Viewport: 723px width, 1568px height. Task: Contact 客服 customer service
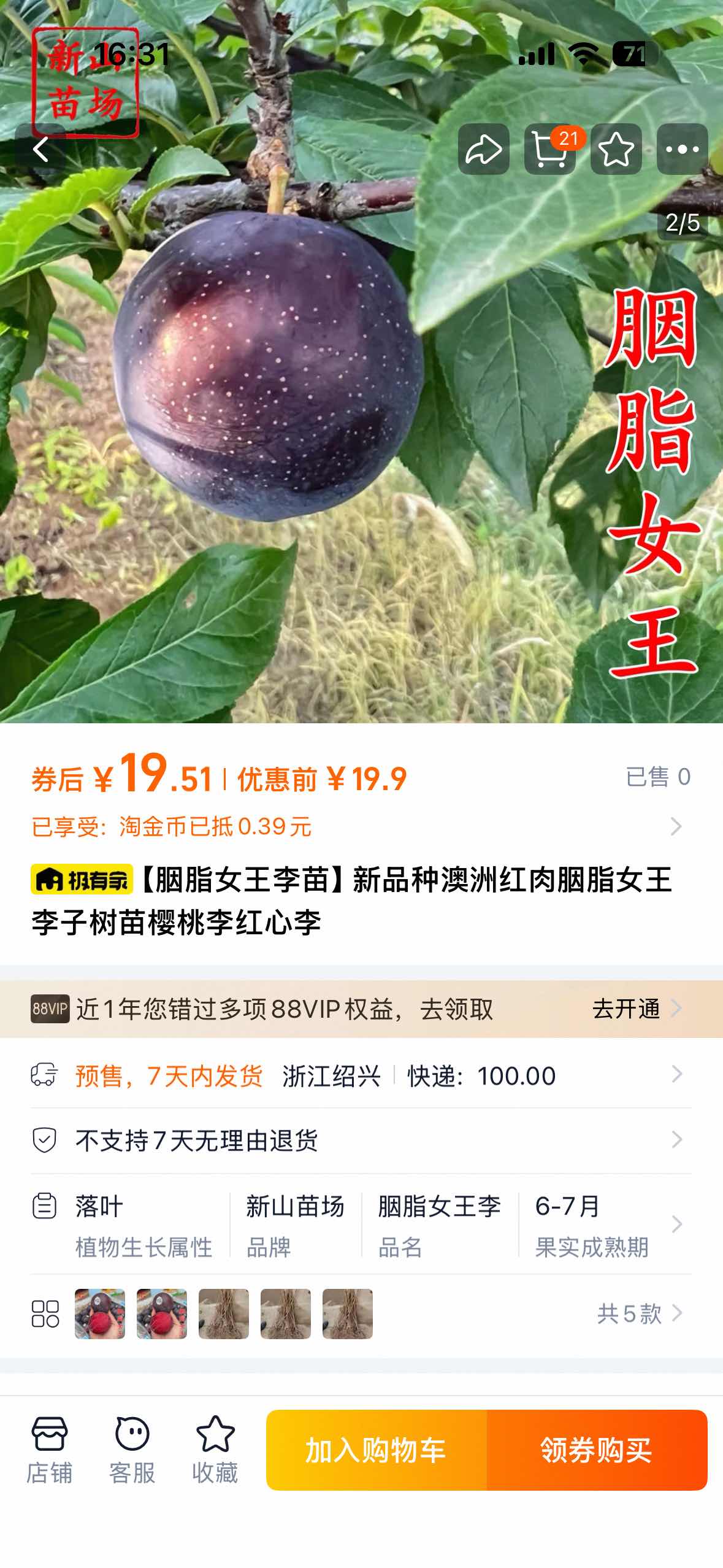tap(132, 1450)
